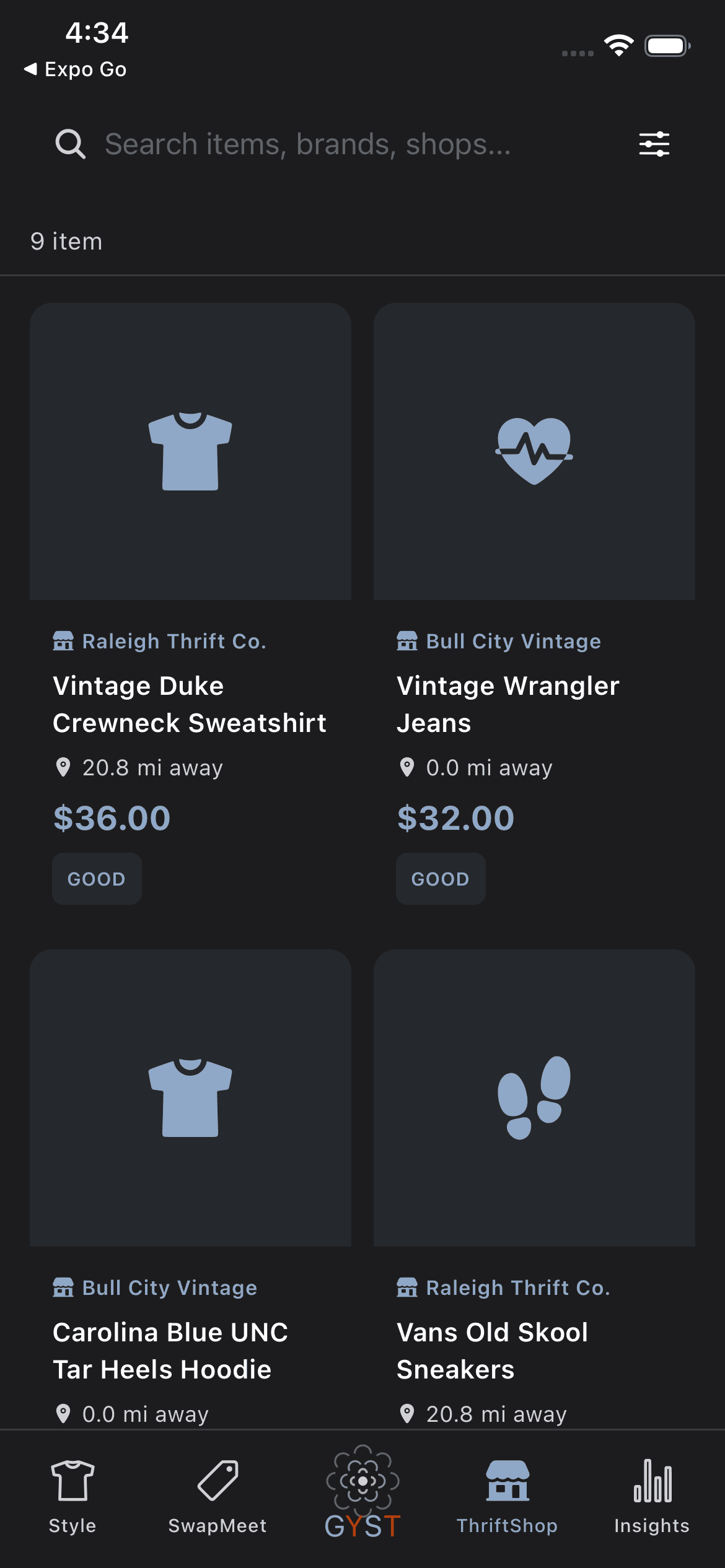Click the GOOD condition badge on Wrangler Jeans
725x1568 pixels.
[441, 878]
